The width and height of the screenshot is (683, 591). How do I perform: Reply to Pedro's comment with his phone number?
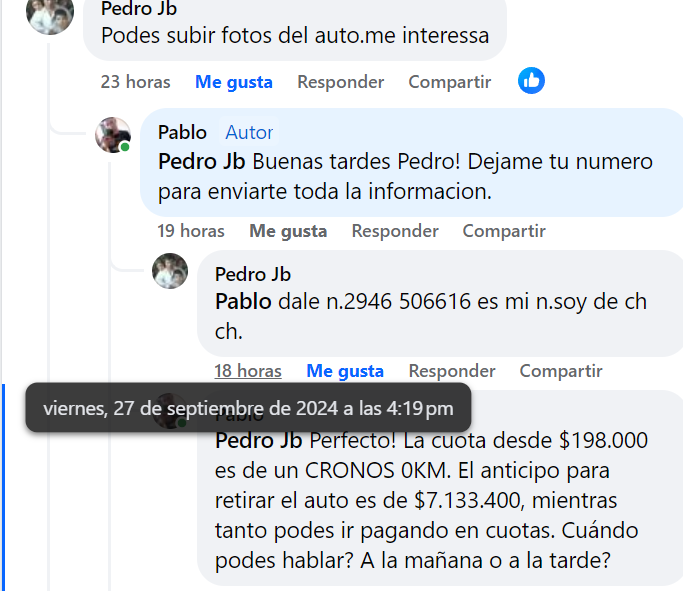tap(451, 371)
